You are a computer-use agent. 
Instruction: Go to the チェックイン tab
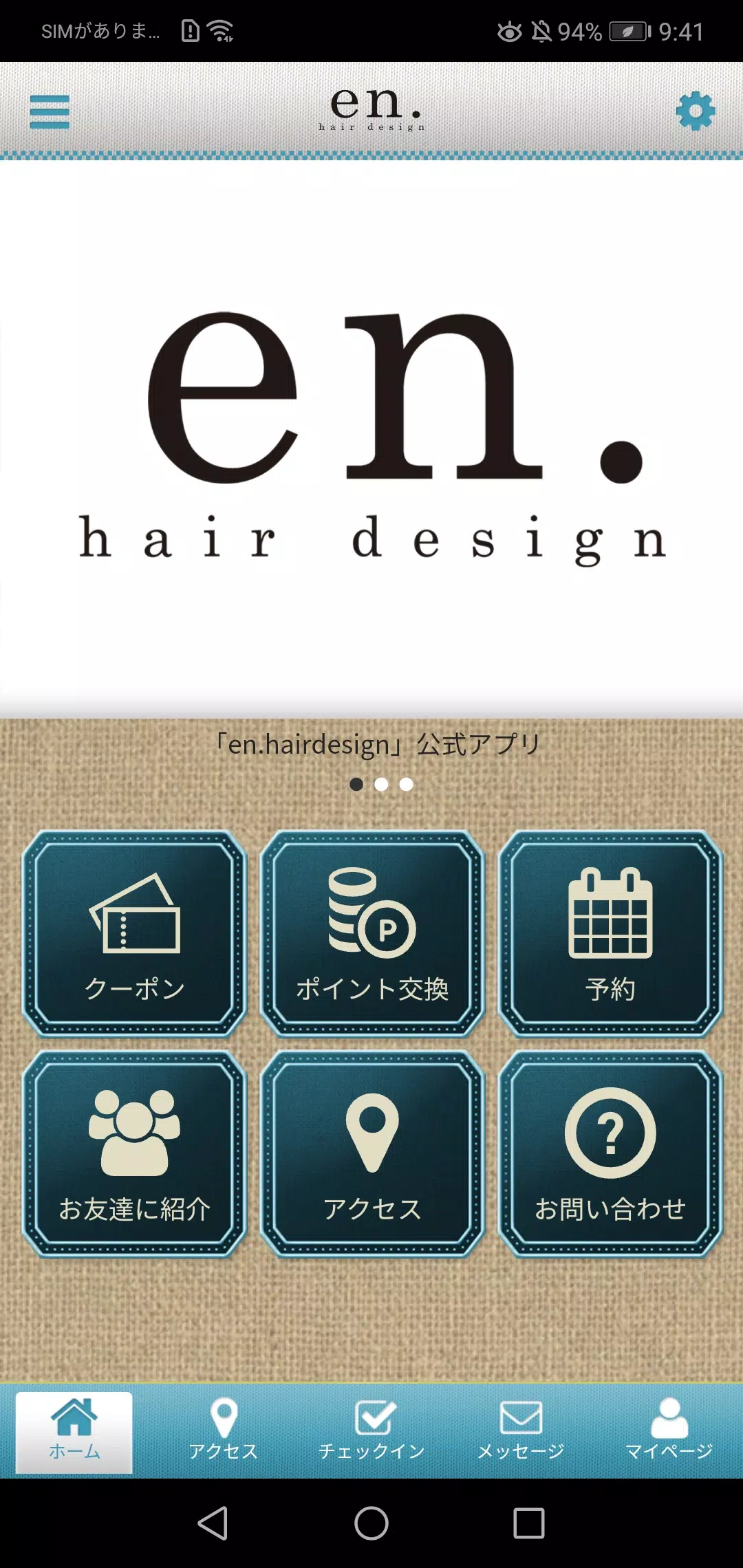click(371, 1432)
